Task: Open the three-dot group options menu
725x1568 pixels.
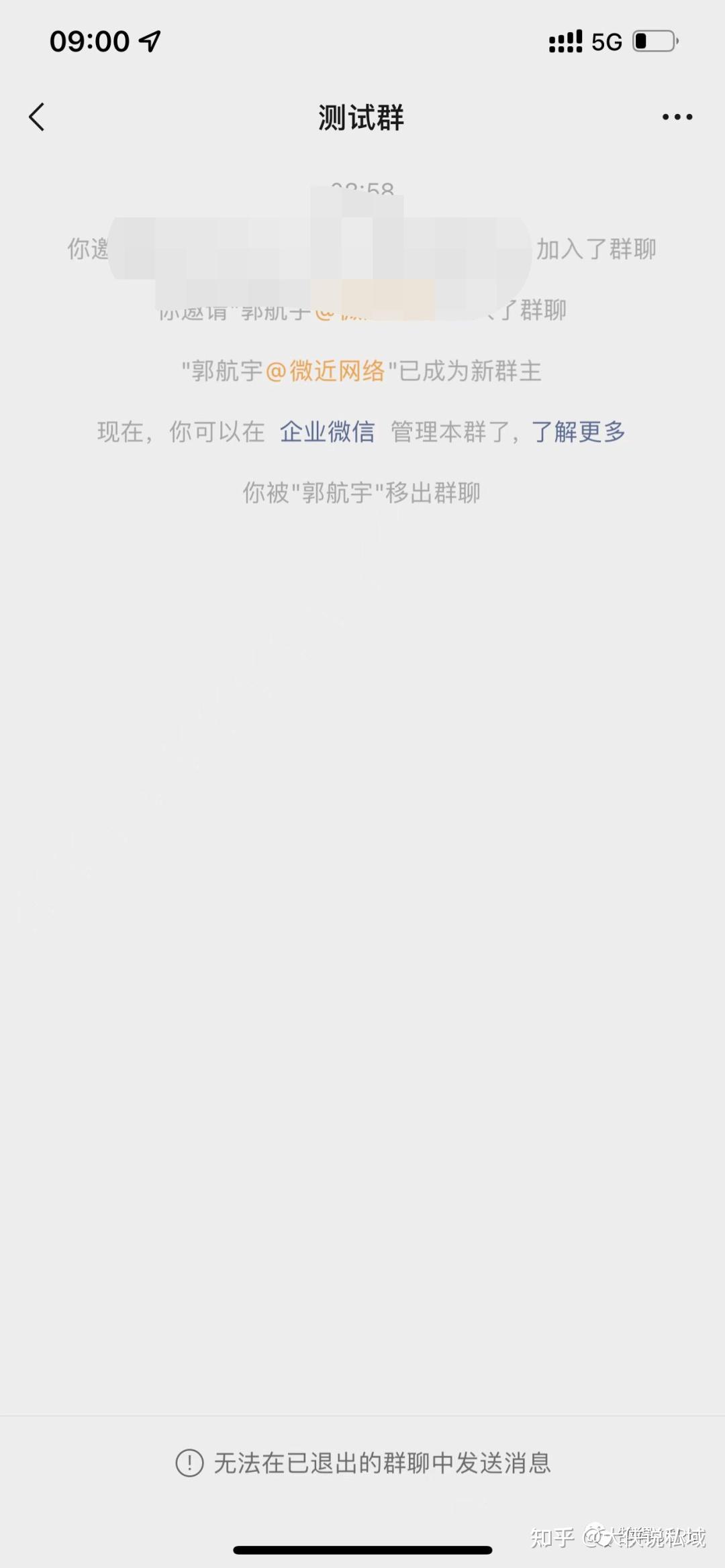Action: click(677, 117)
